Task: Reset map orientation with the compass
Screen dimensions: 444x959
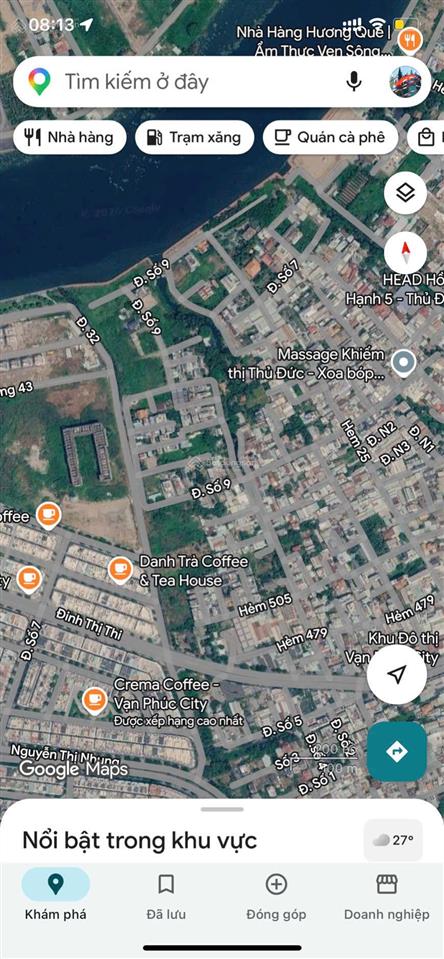Action: pos(405,252)
